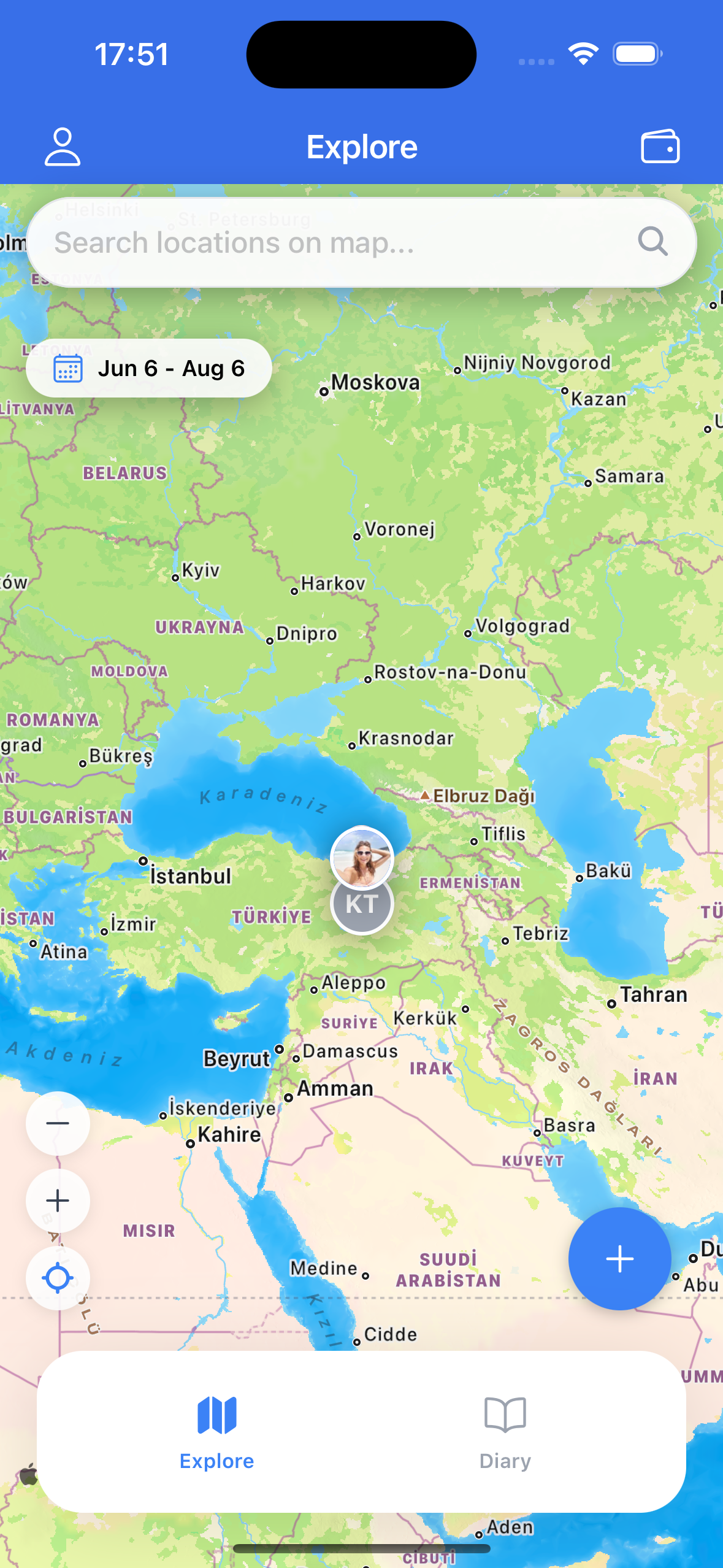Switch to the Diary tab
The image size is (723, 1568).
[505, 1432]
